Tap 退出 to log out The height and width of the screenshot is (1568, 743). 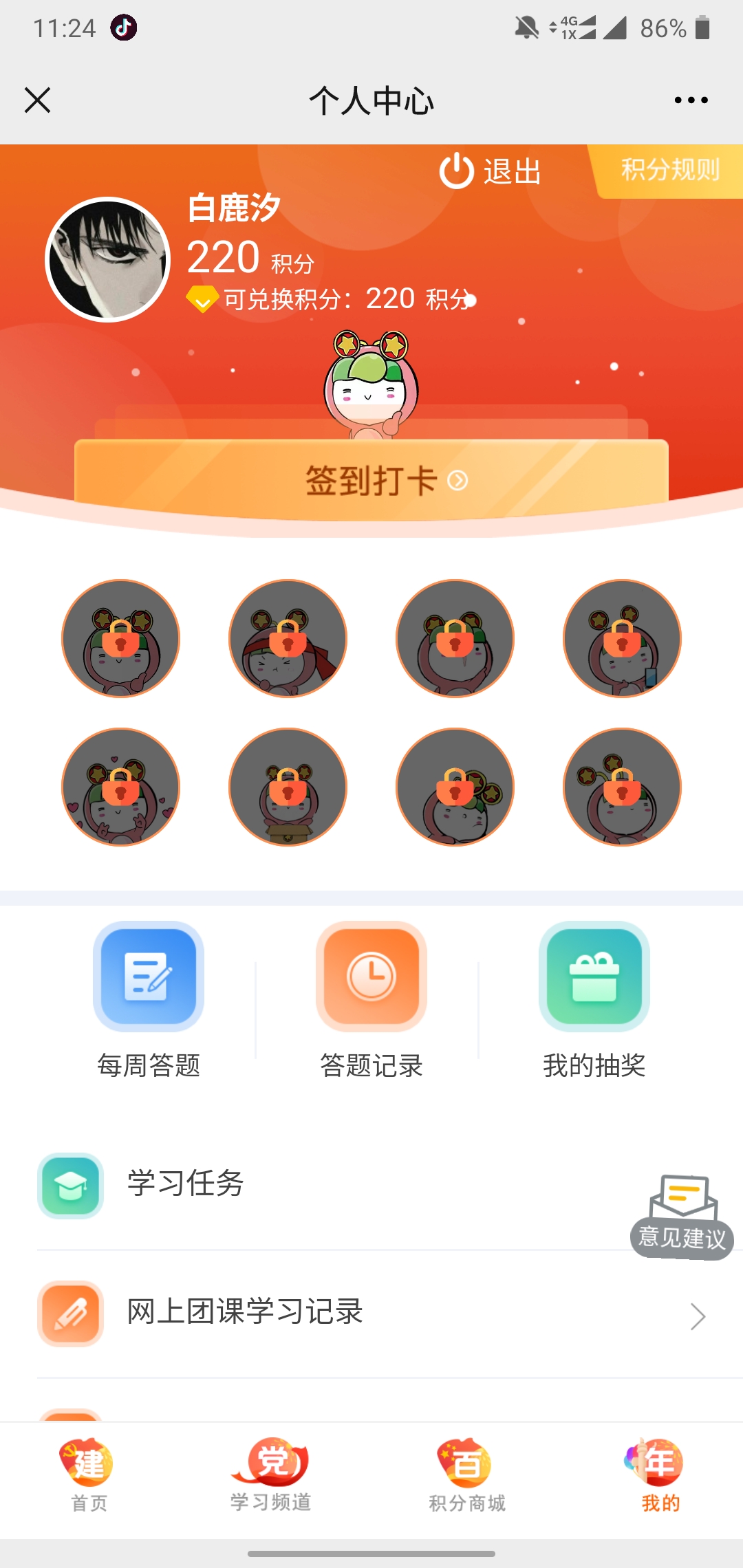[491, 171]
